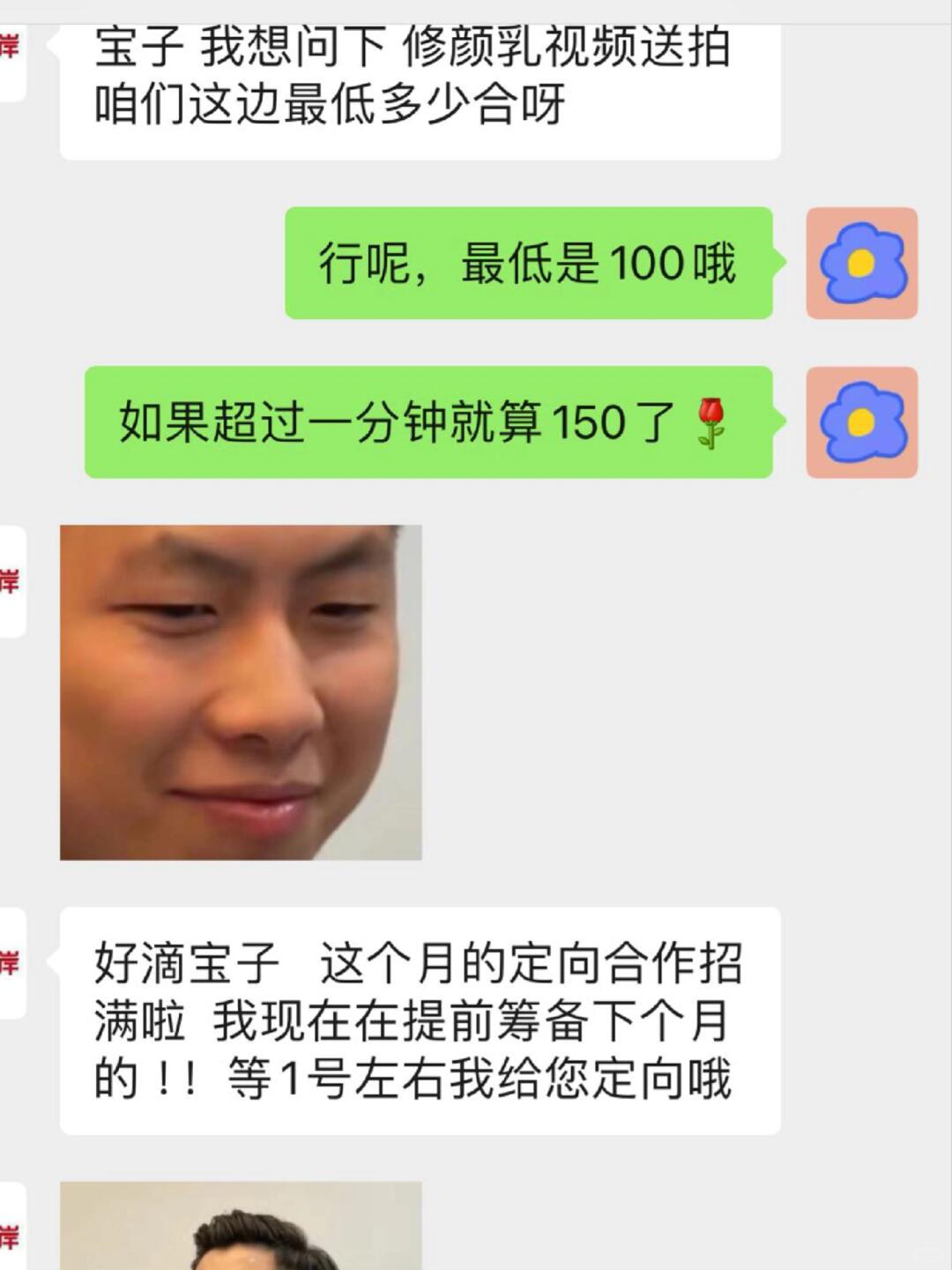The width and height of the screenshot is (952, 1270).
Task: Open the avatar beside the "最低是100哦" message
Action: [x=861, y=263]
